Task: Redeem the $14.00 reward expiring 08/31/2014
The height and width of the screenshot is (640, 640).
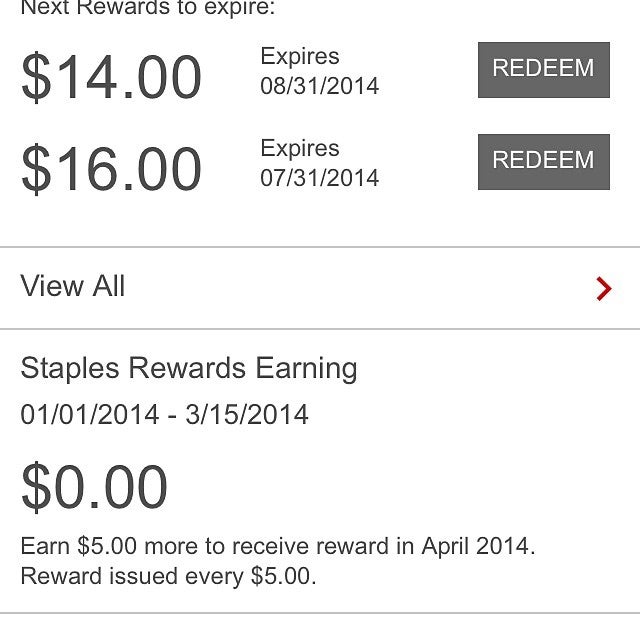Action: [543, 69]
